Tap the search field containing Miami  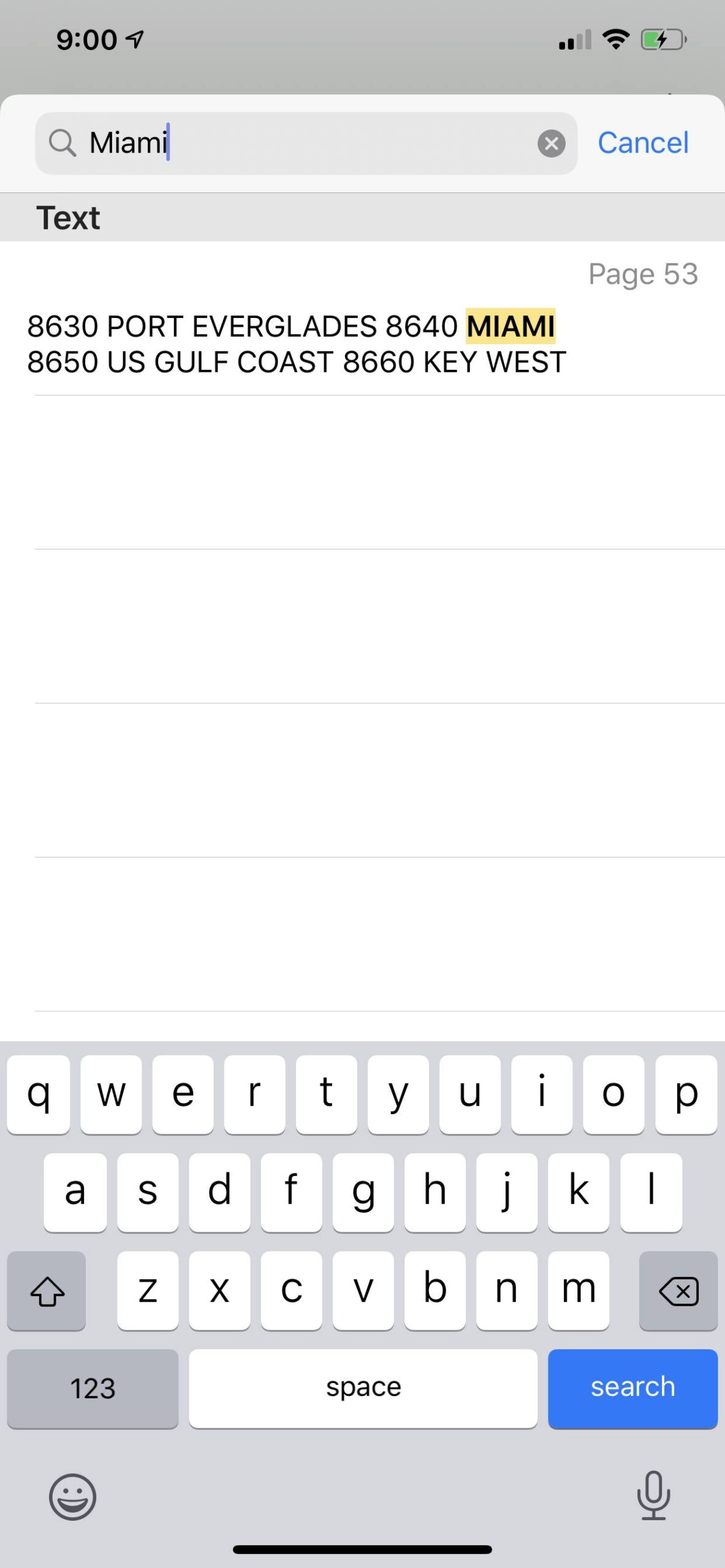click(x=306, y=143)
